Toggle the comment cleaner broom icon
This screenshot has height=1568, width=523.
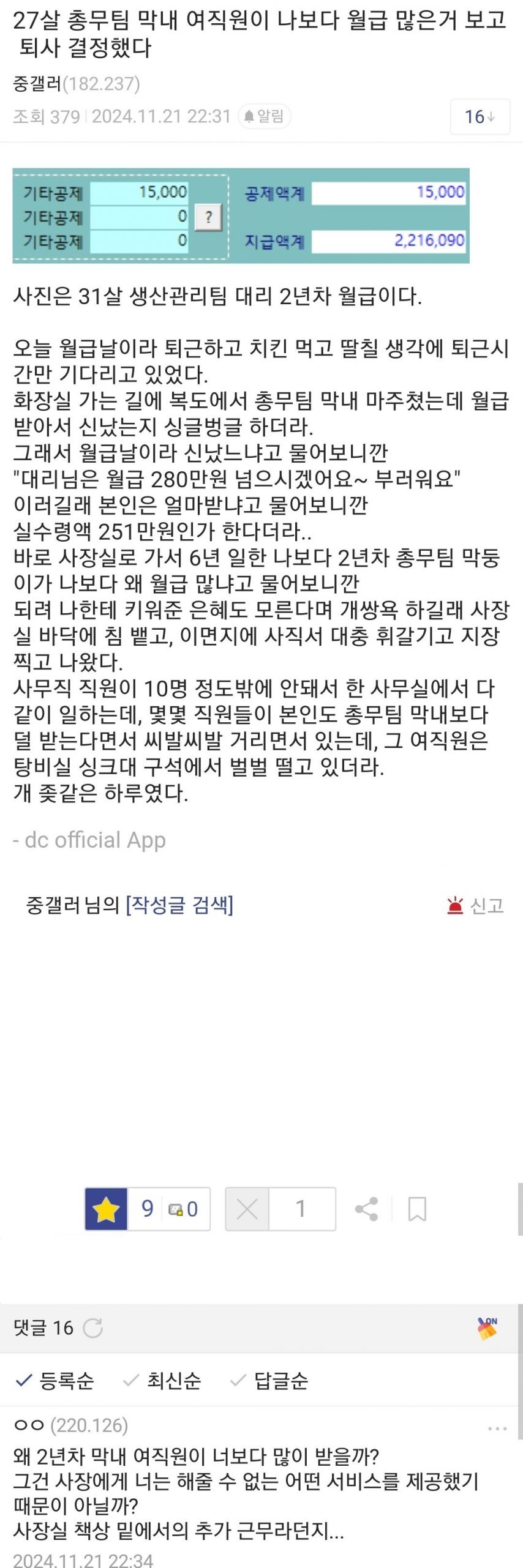pyautogui.click(x=487, y=1328)
